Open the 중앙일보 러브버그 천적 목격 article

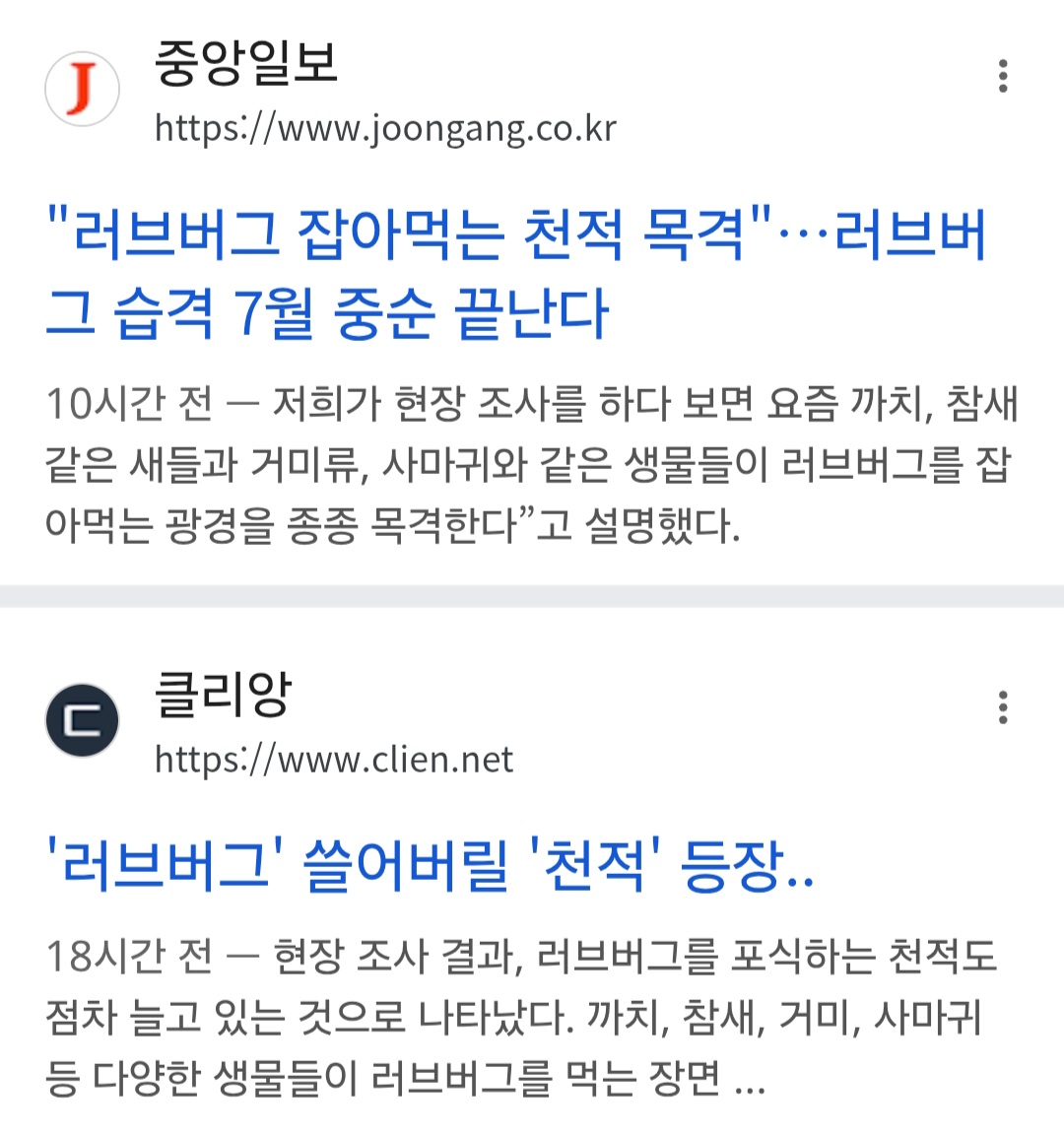point(516,274)
